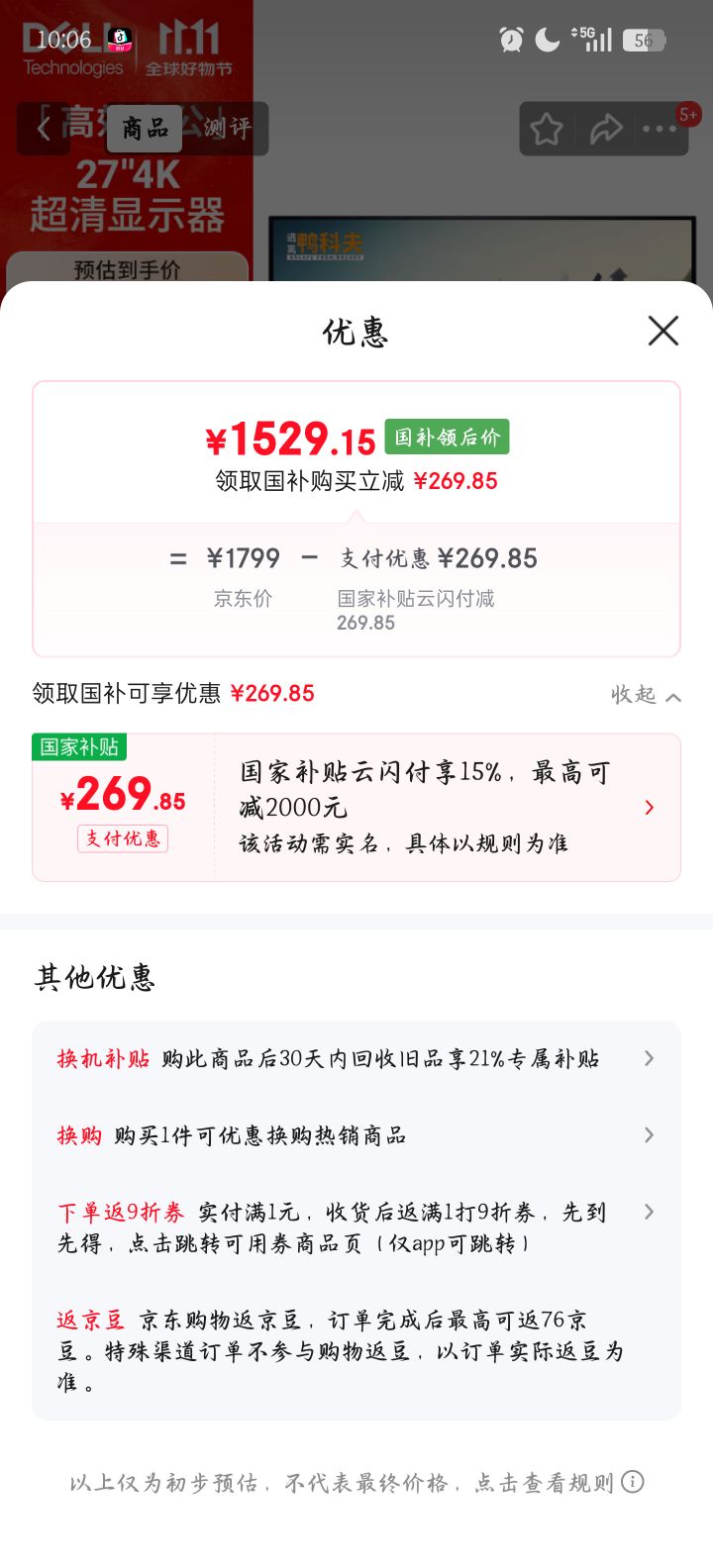Open the 下单返9折券 coupon row
This screenshot has height=1568, width=713.
[x=650, y=1212]
